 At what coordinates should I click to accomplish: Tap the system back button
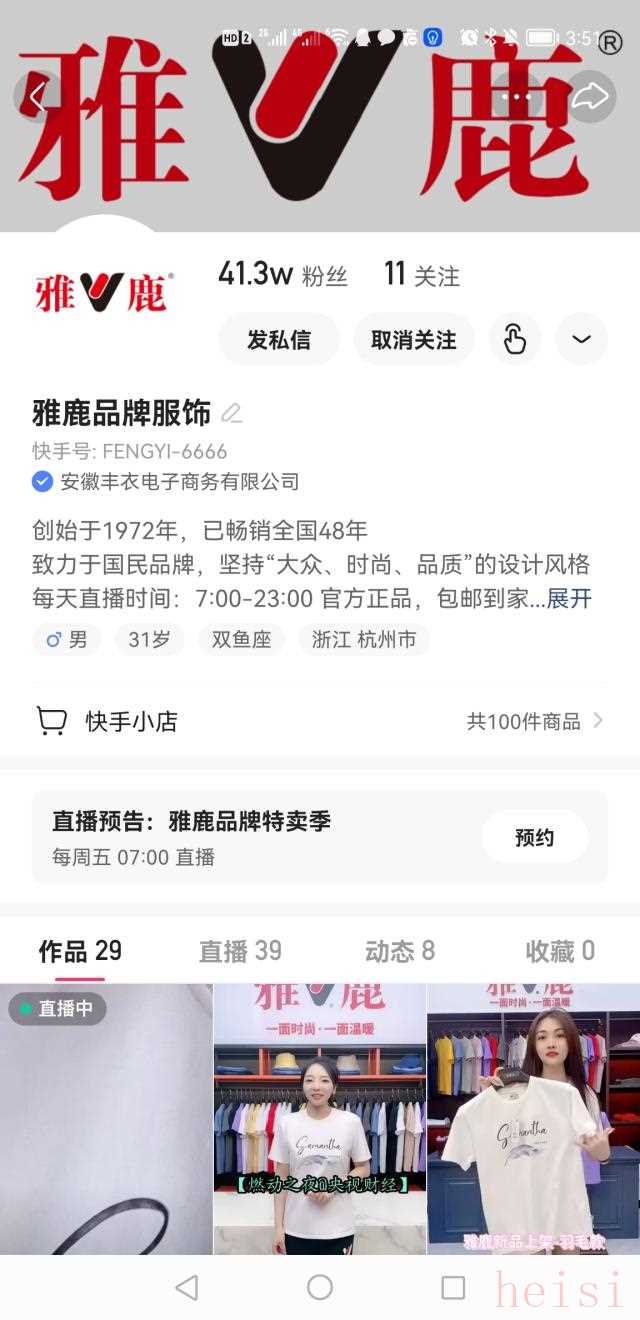point(186,1287)
